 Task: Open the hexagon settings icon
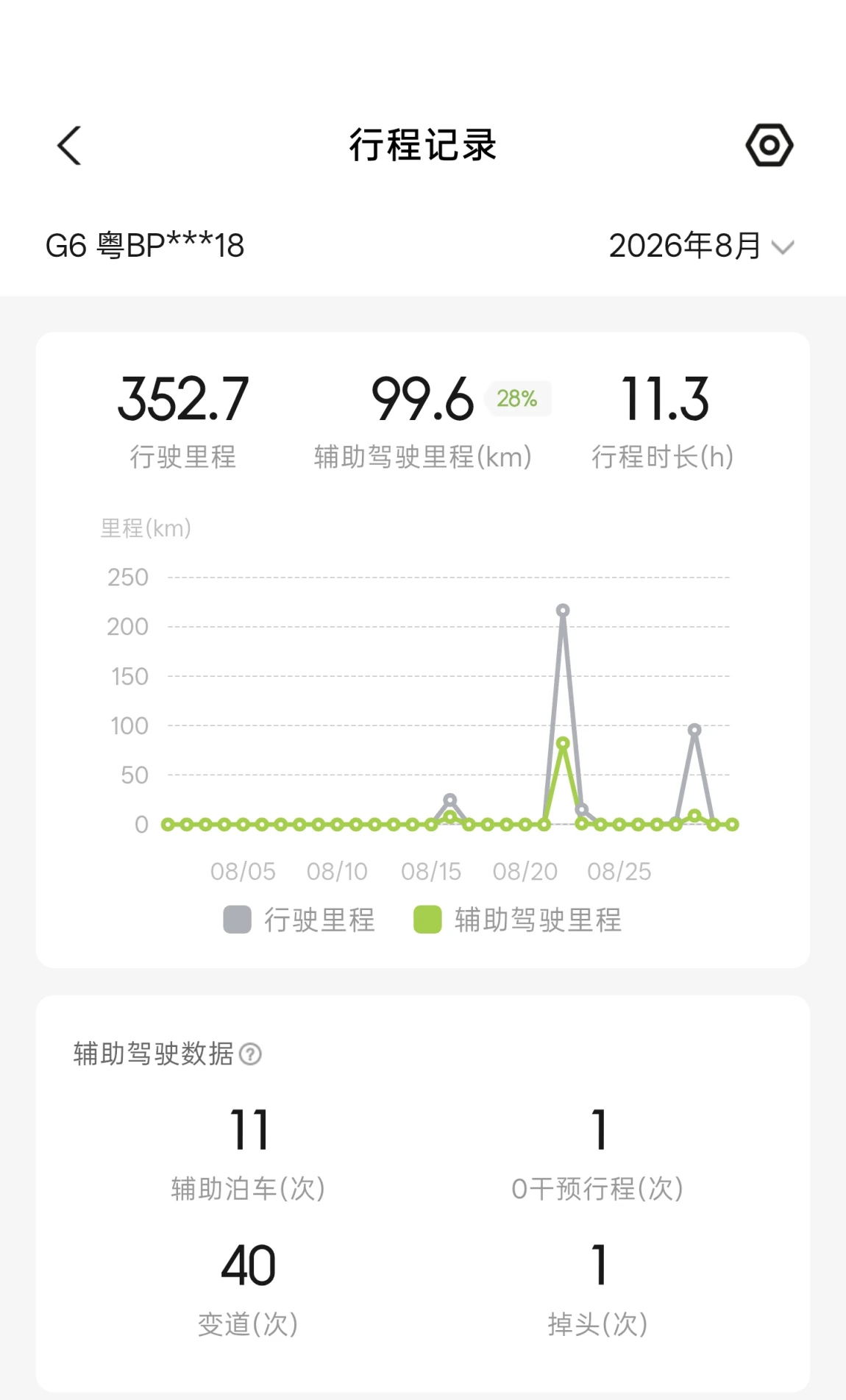(769, 145)
